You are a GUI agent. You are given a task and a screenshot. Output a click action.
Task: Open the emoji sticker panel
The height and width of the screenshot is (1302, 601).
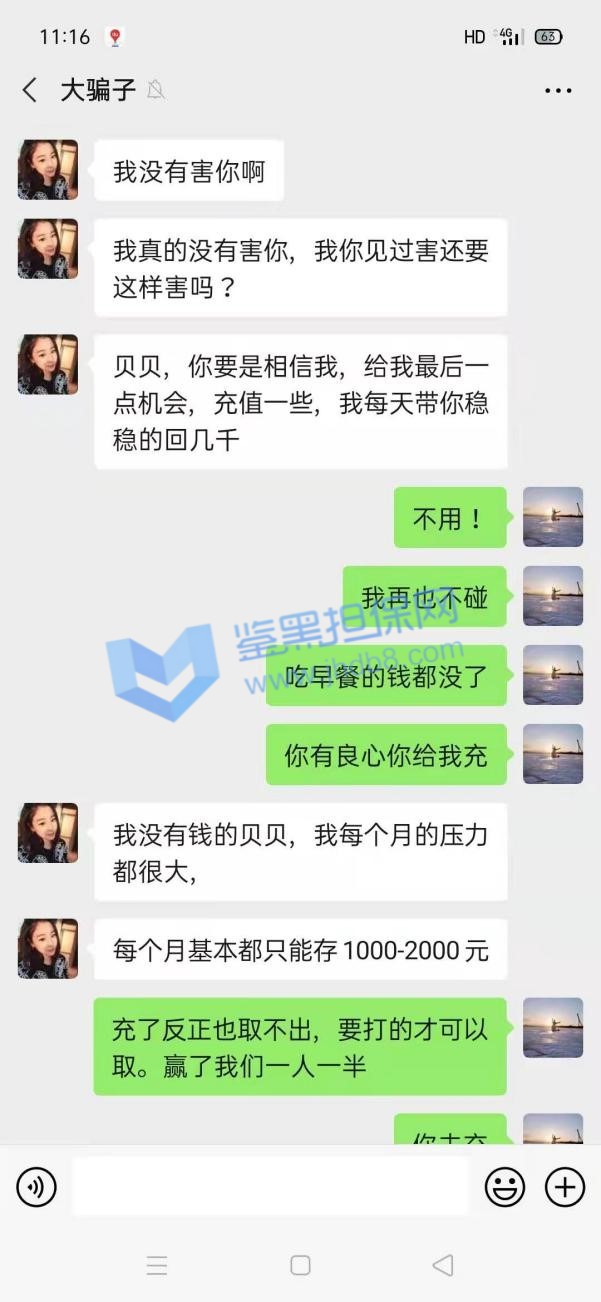point(505,1187)
